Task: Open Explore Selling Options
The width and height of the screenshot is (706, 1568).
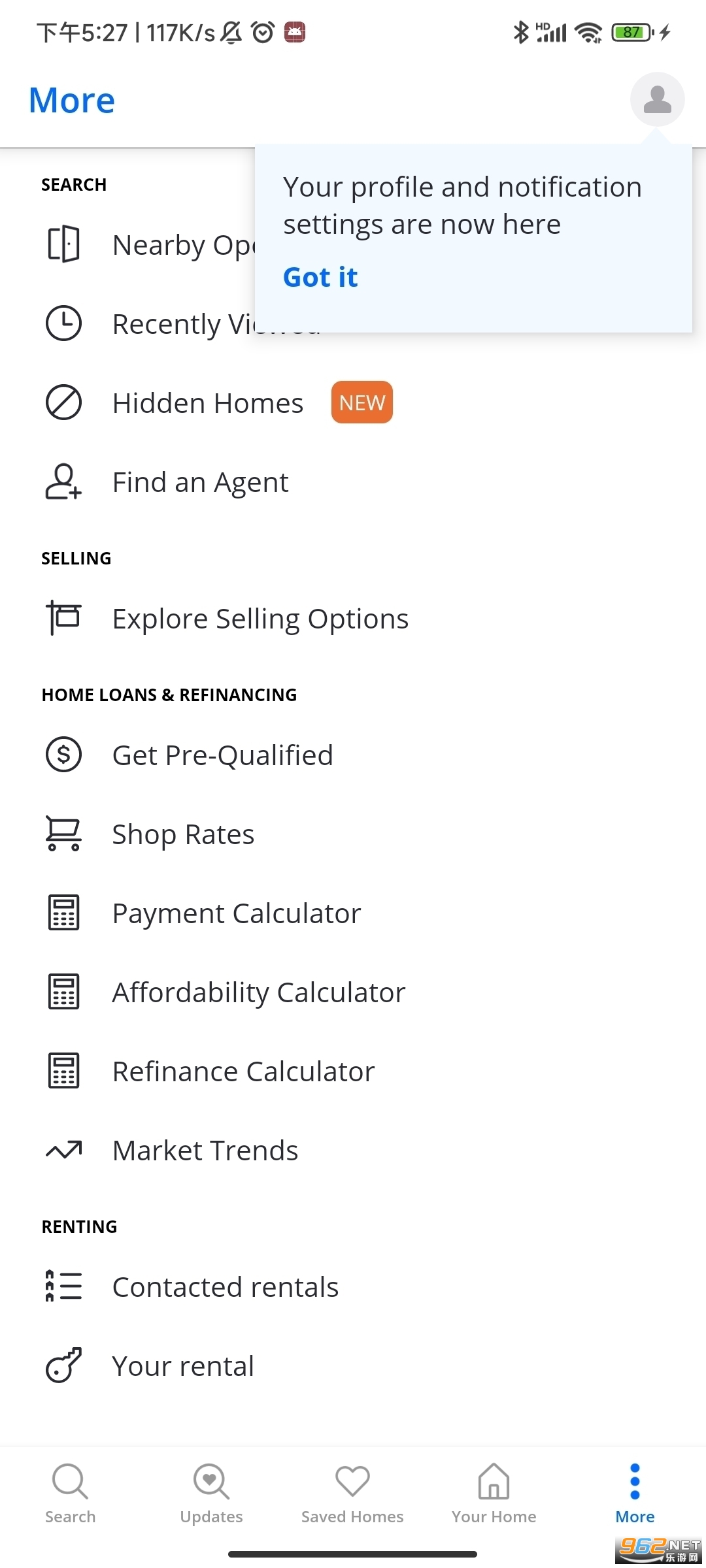Action: coord(353,618)
